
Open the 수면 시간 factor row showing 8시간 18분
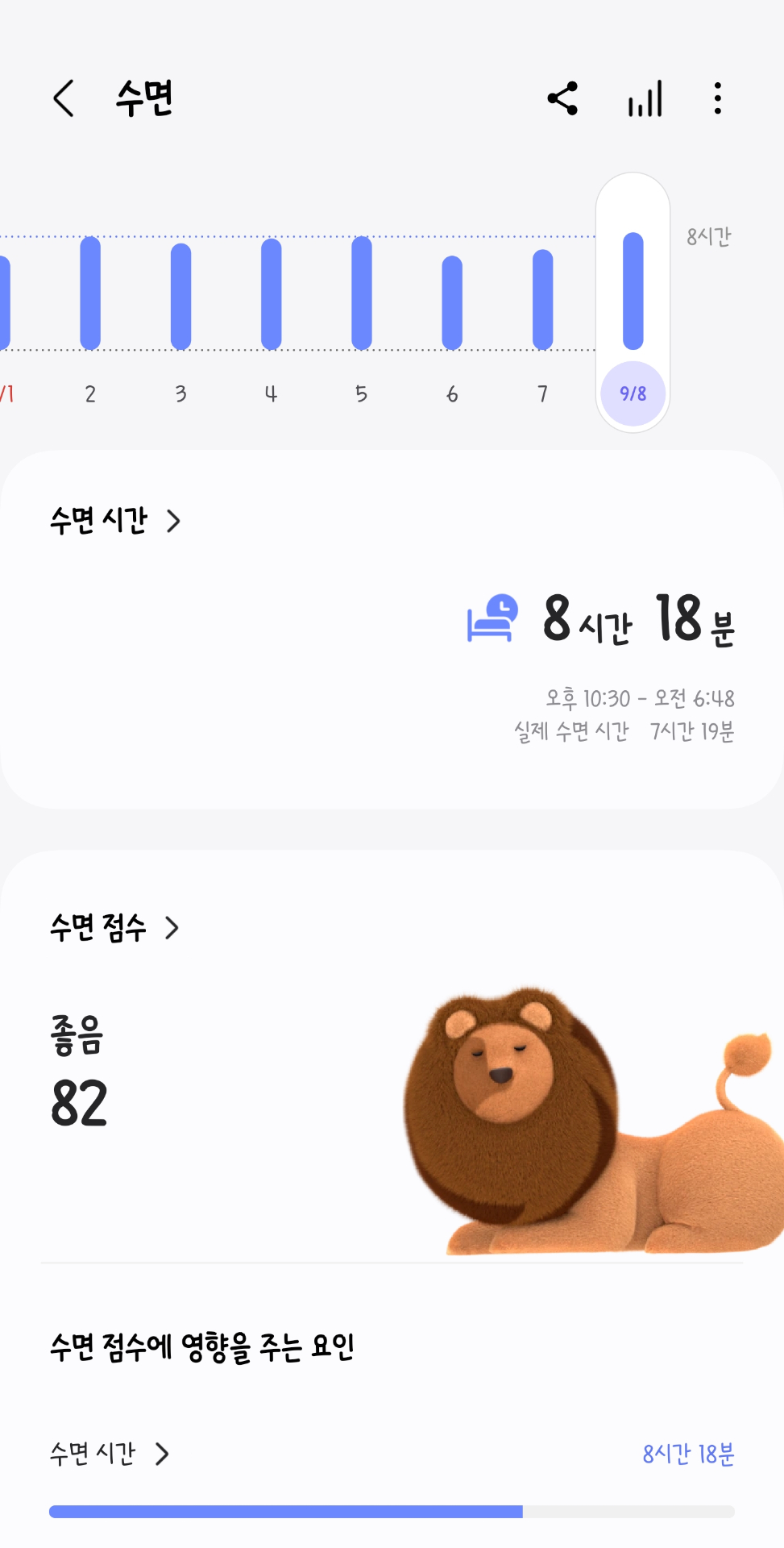tap(110, 1454)
